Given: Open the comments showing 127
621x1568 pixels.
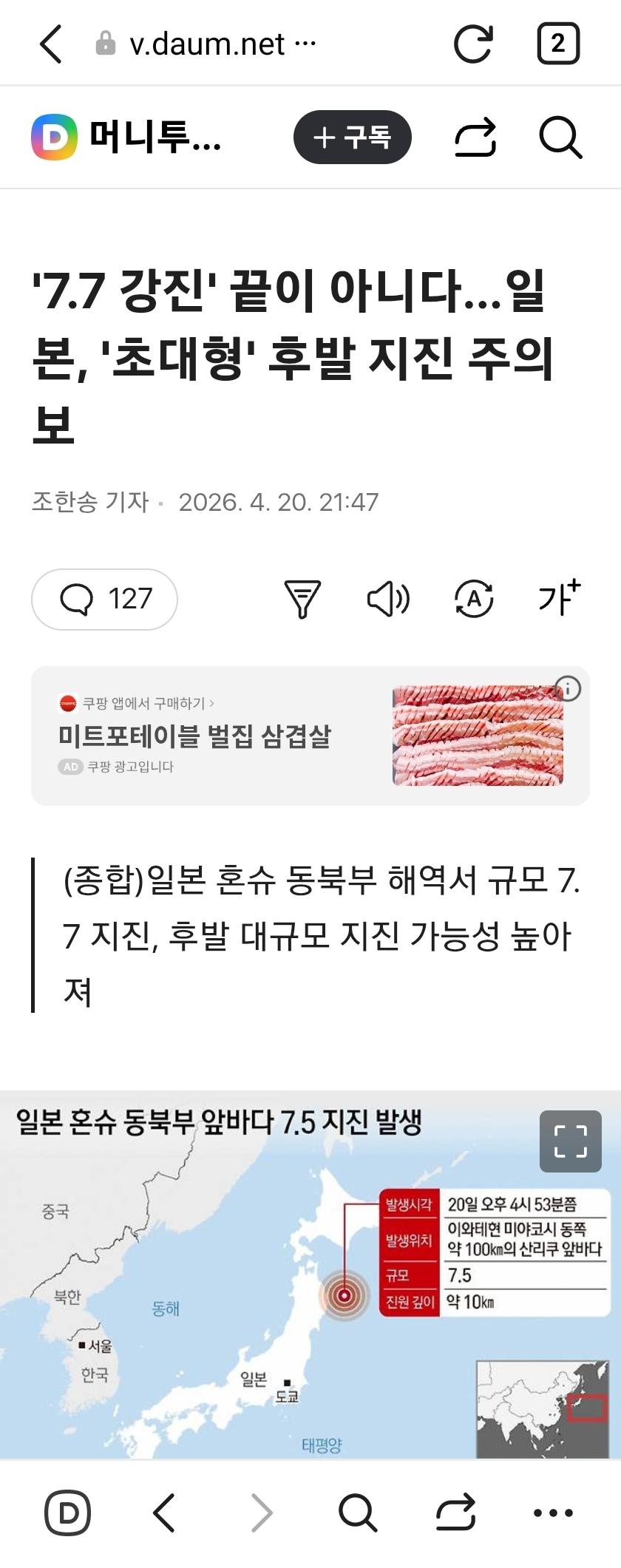Looking at the screenshot, I should 103,599.
